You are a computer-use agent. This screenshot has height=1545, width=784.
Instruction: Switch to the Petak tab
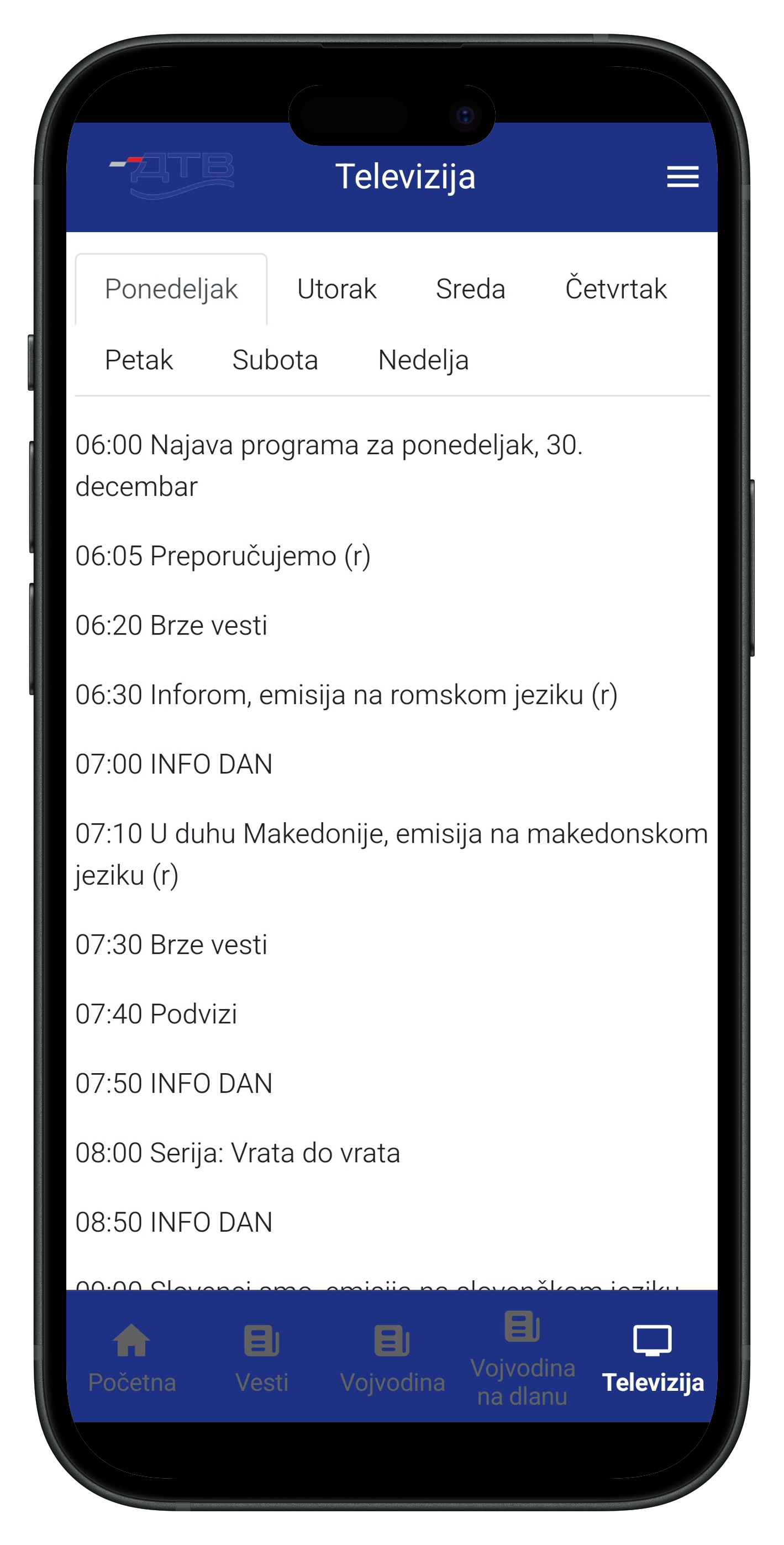(x=139, y=360)
